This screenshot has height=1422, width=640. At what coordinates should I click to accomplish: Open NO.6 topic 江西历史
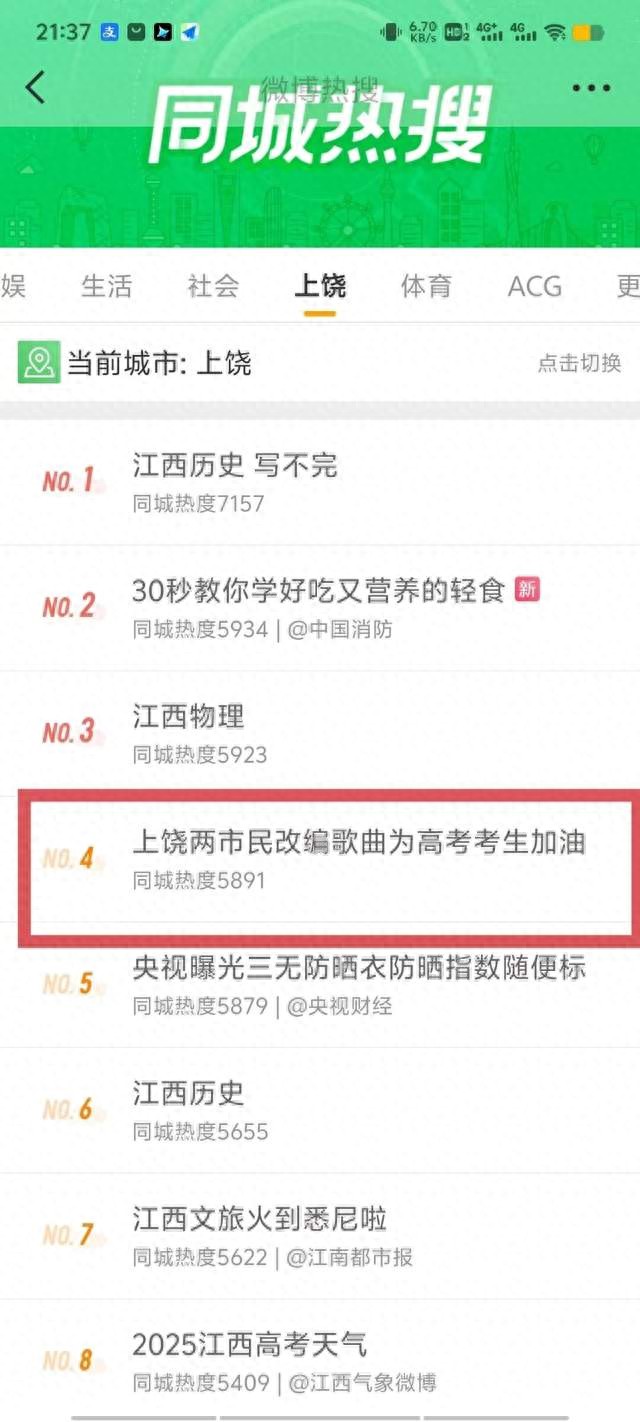click(189, 1093)
